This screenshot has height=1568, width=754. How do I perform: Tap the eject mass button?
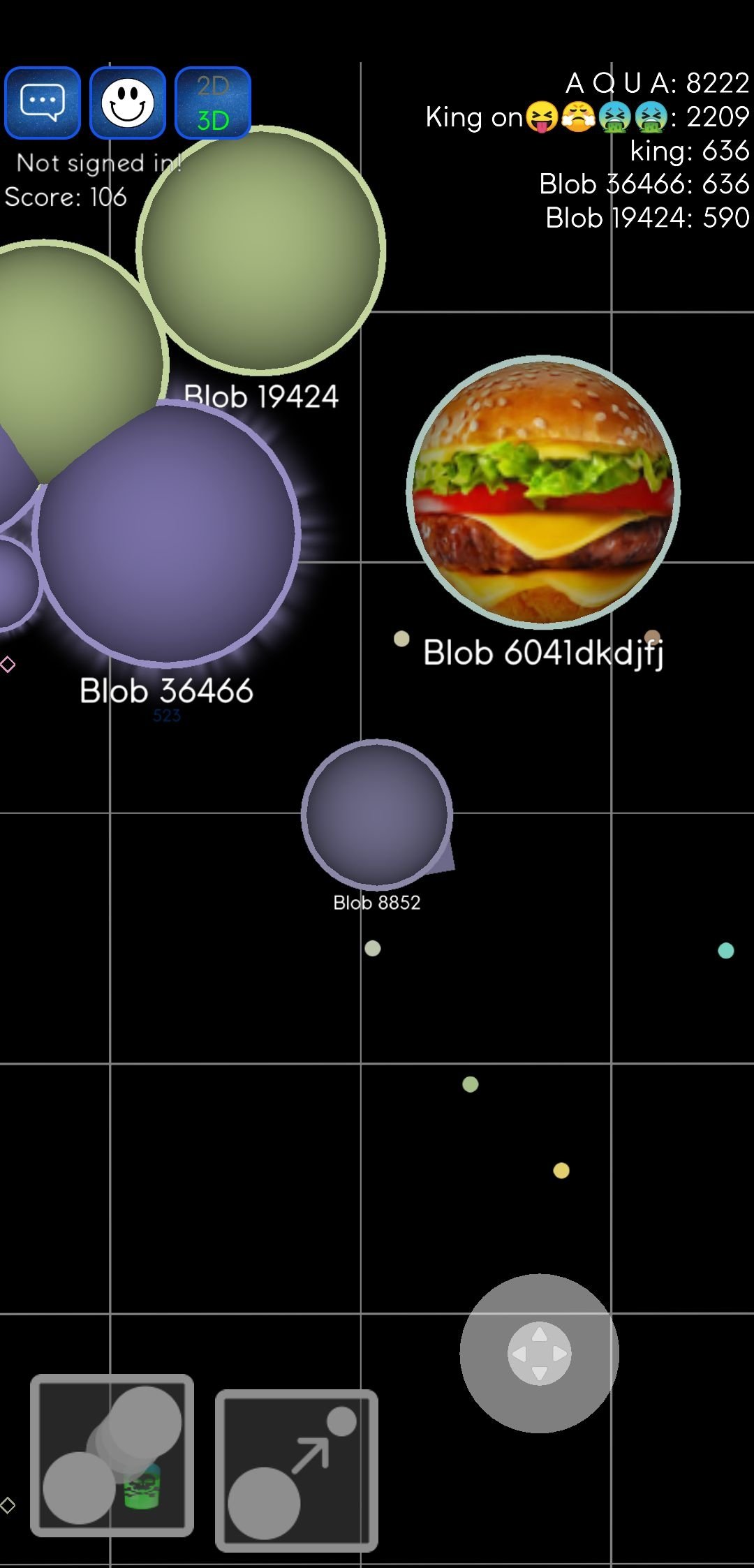(x=297, y=1470)
